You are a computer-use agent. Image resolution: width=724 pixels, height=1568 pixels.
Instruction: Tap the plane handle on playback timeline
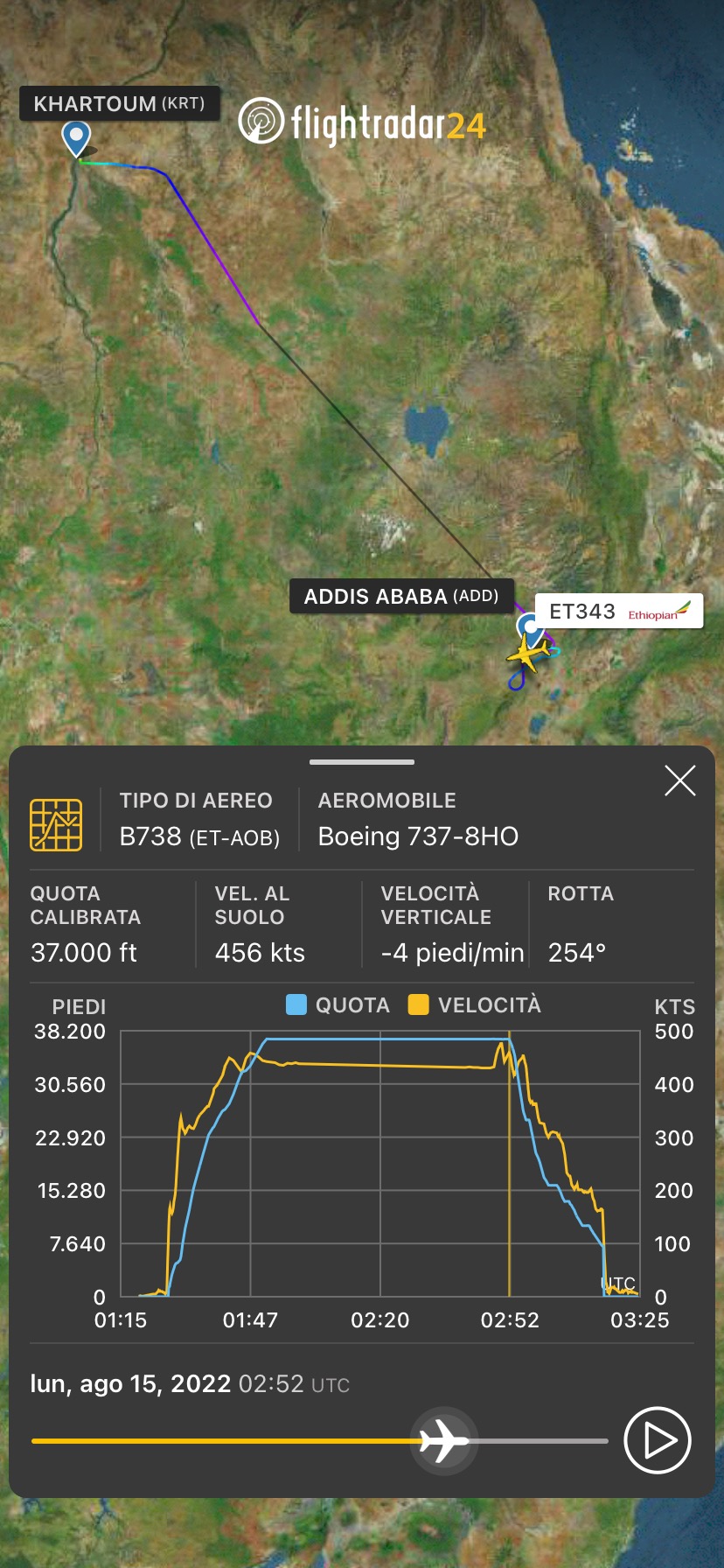click(x=443, y=1440)
